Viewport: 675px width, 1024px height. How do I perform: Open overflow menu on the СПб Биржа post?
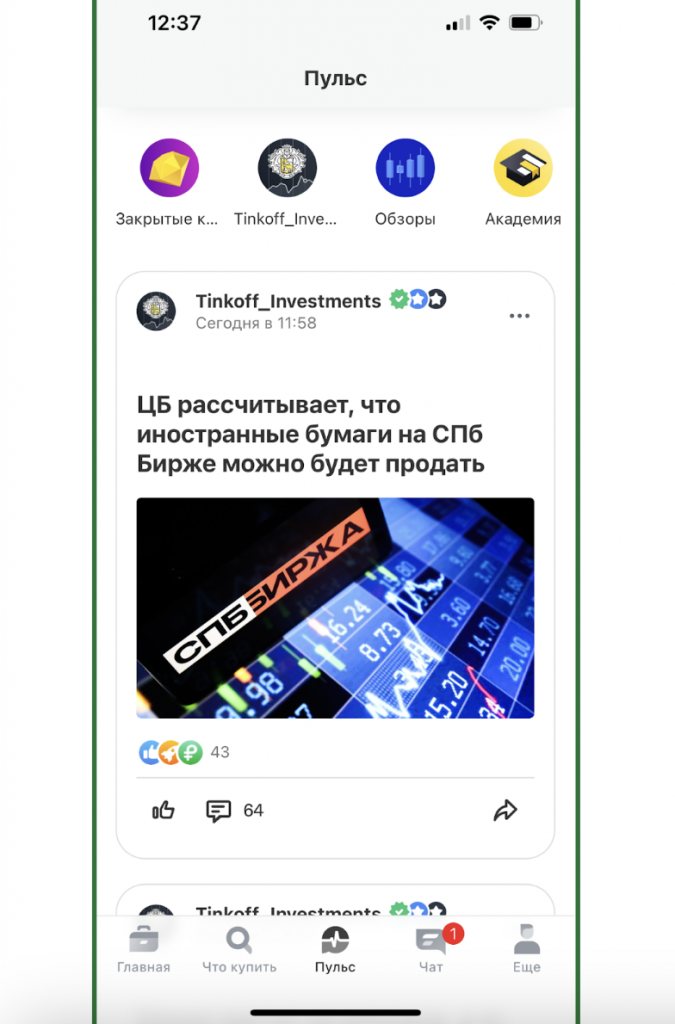tap(519, 316)
